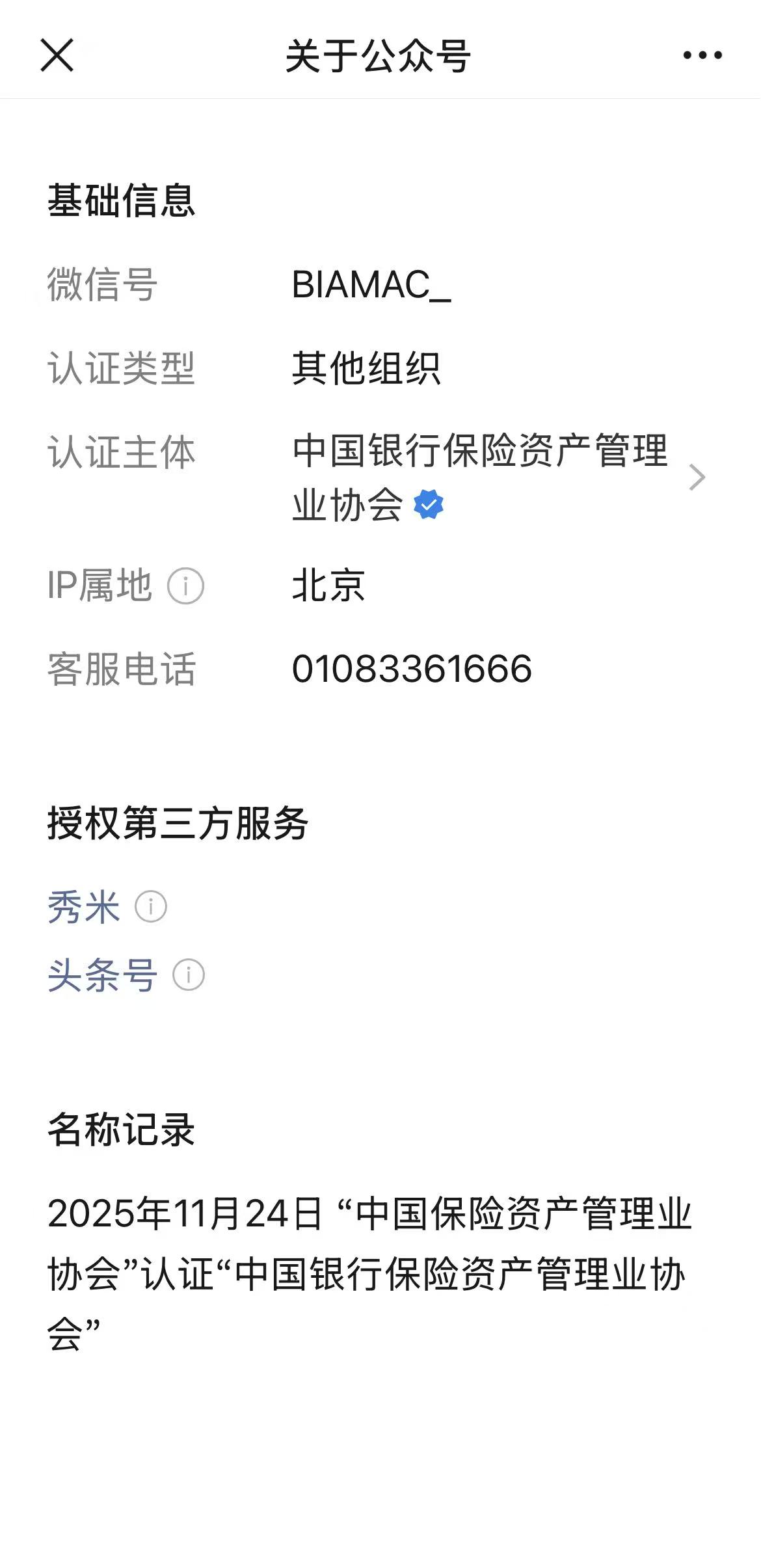Open the 头条号 third-party service link
This screenshot has height=1568, width=761.
(102, 975)
